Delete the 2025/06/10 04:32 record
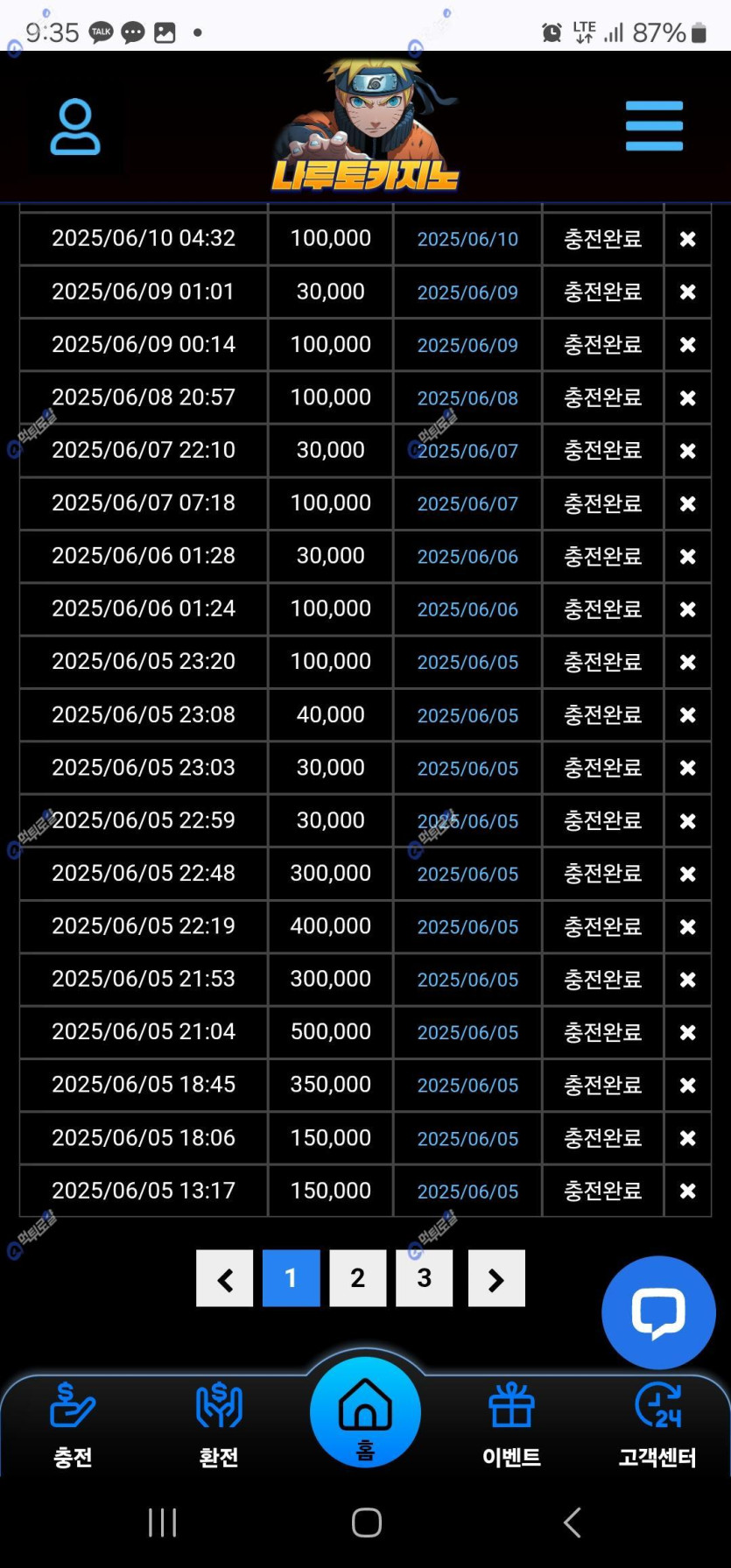731x1568 pixels. 688,239
